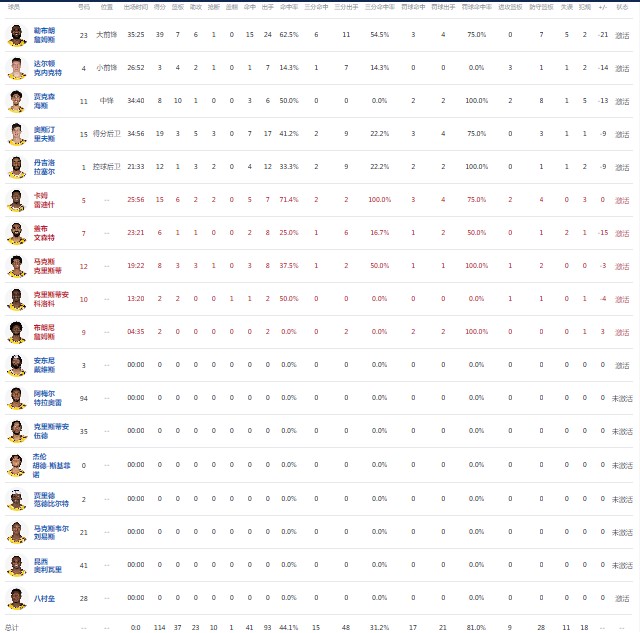View 盖布 文森特 player page
The width and height of the screenshot is (640, 633).
point(45,233)
